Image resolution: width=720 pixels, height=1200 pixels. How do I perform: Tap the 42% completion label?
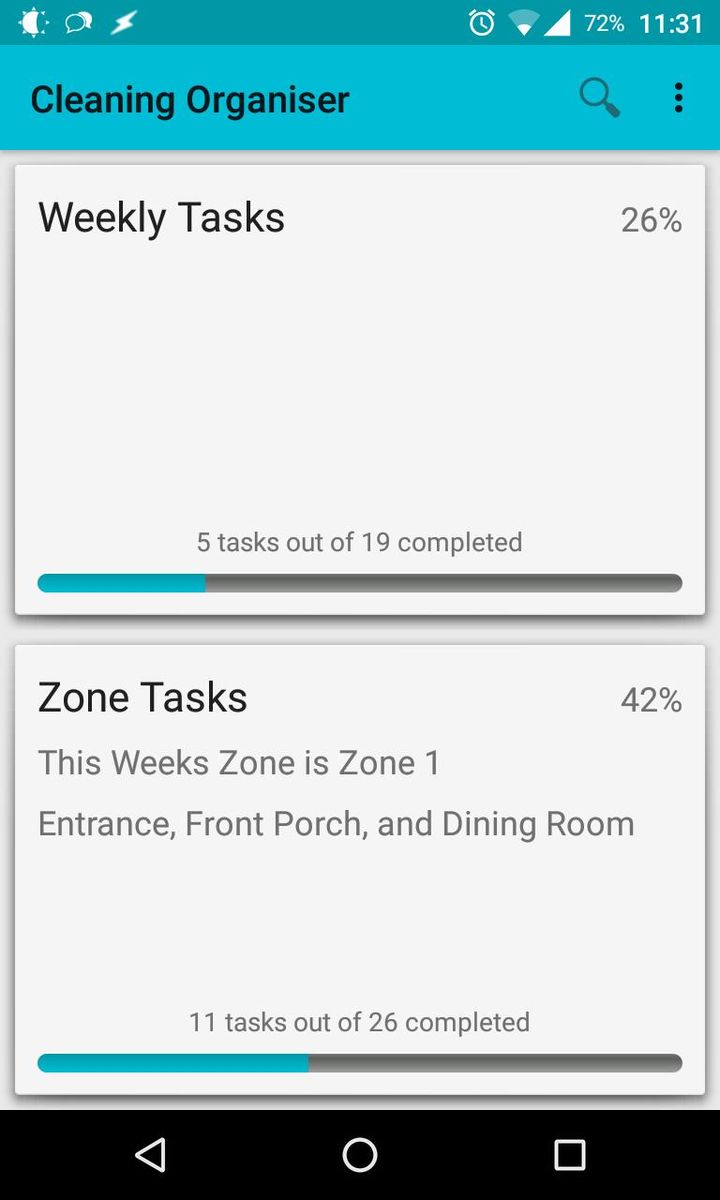coord(651,700)
